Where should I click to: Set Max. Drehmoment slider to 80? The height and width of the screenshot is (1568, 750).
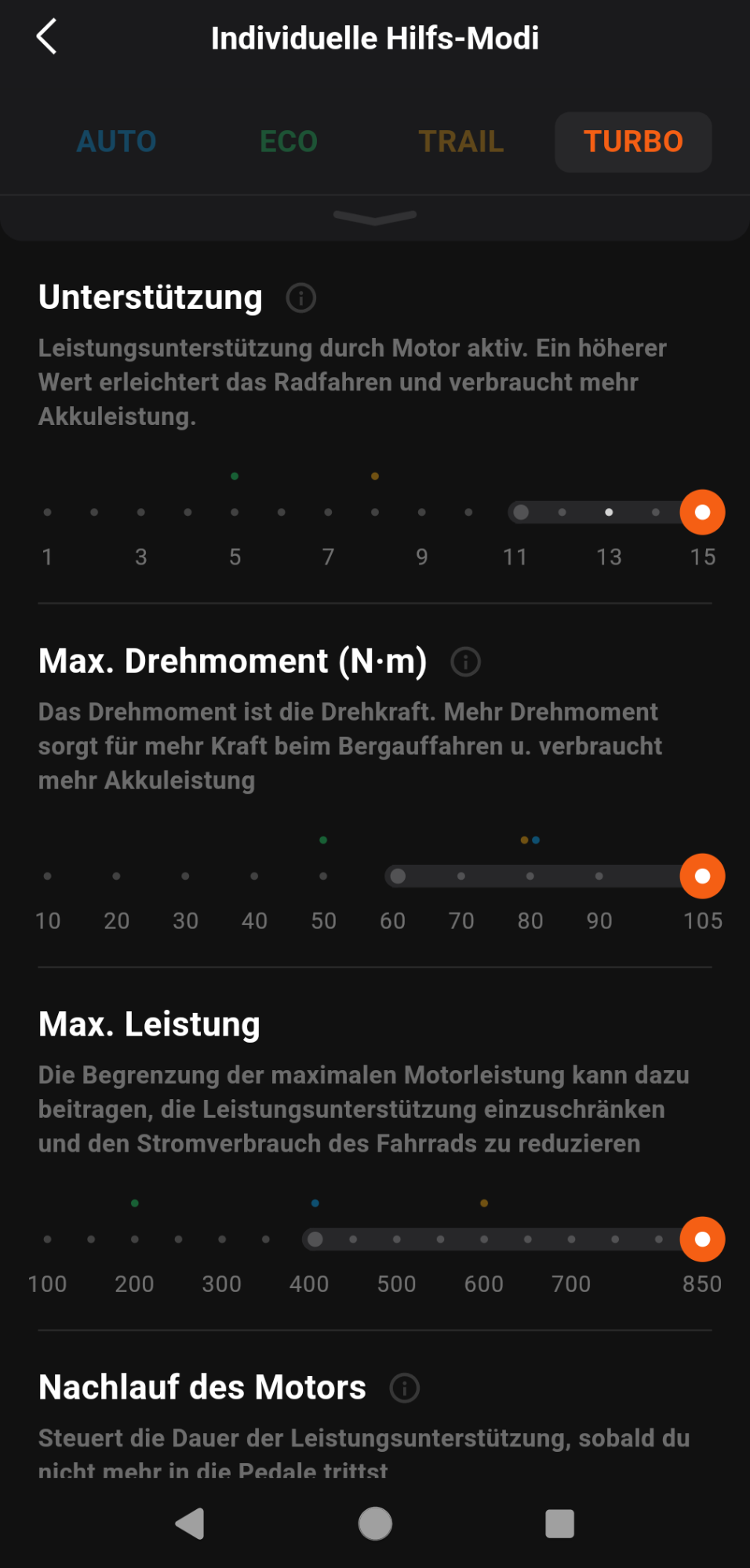click(x=530, y=876)
